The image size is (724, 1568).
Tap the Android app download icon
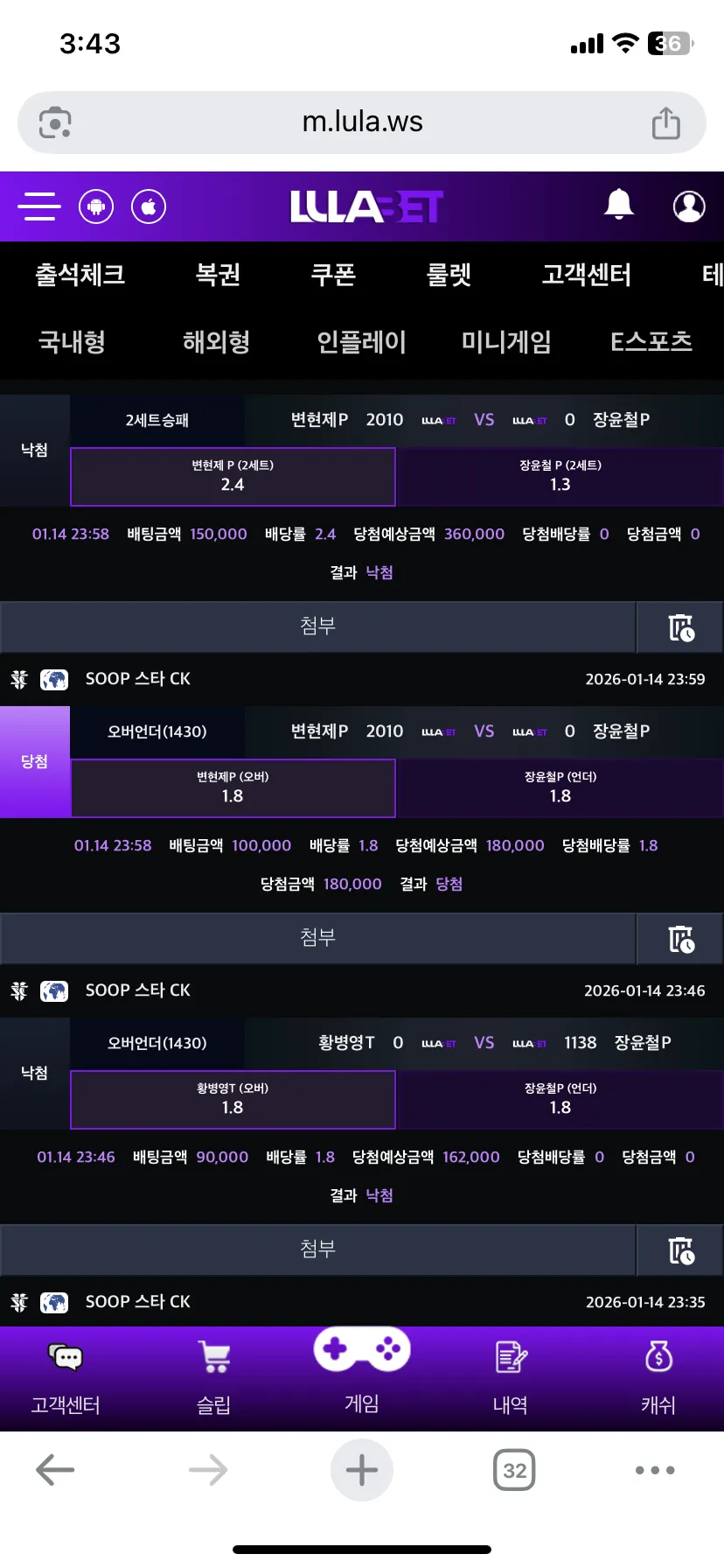click(x=96, y=206)
